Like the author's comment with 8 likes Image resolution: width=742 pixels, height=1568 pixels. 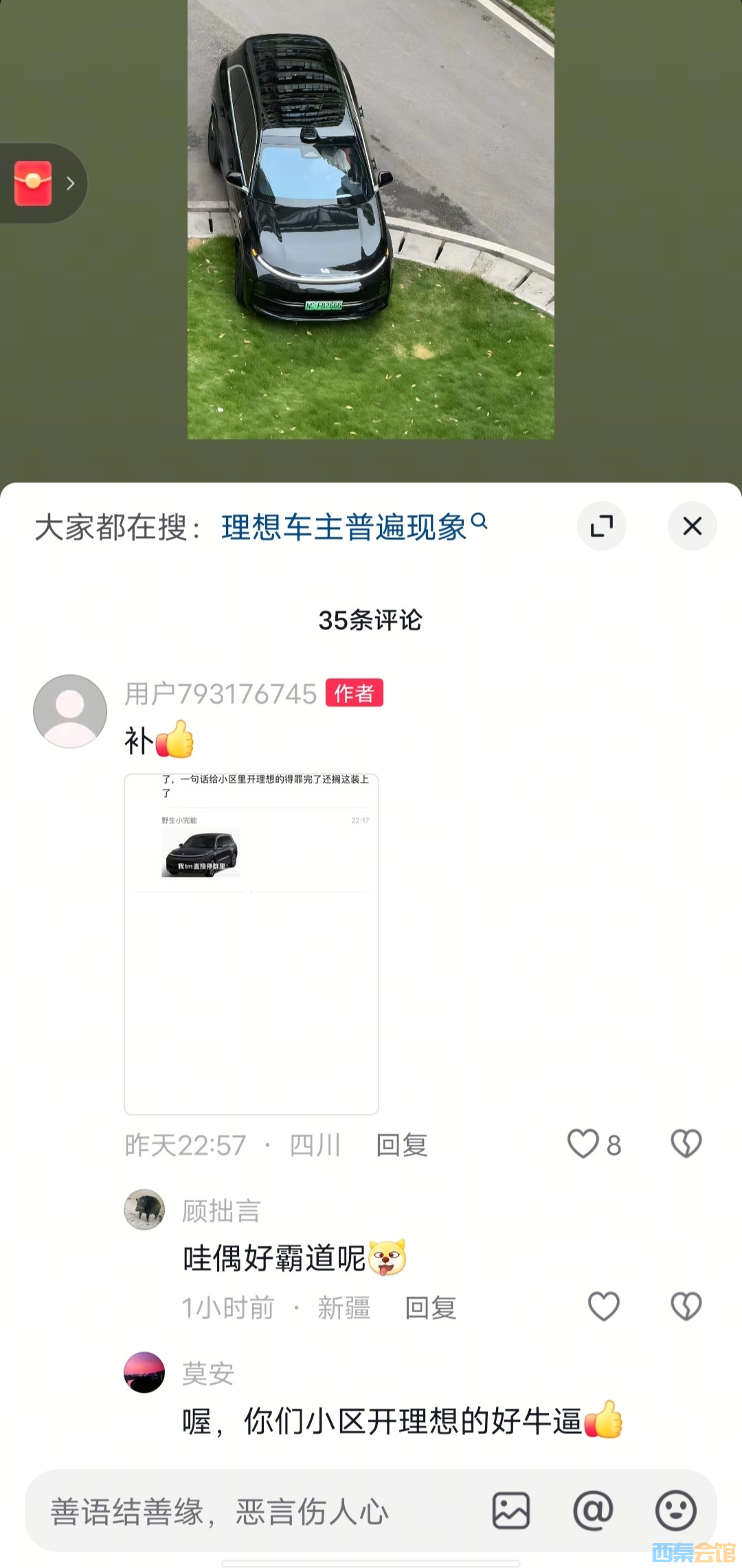(x=583, y=1144)
